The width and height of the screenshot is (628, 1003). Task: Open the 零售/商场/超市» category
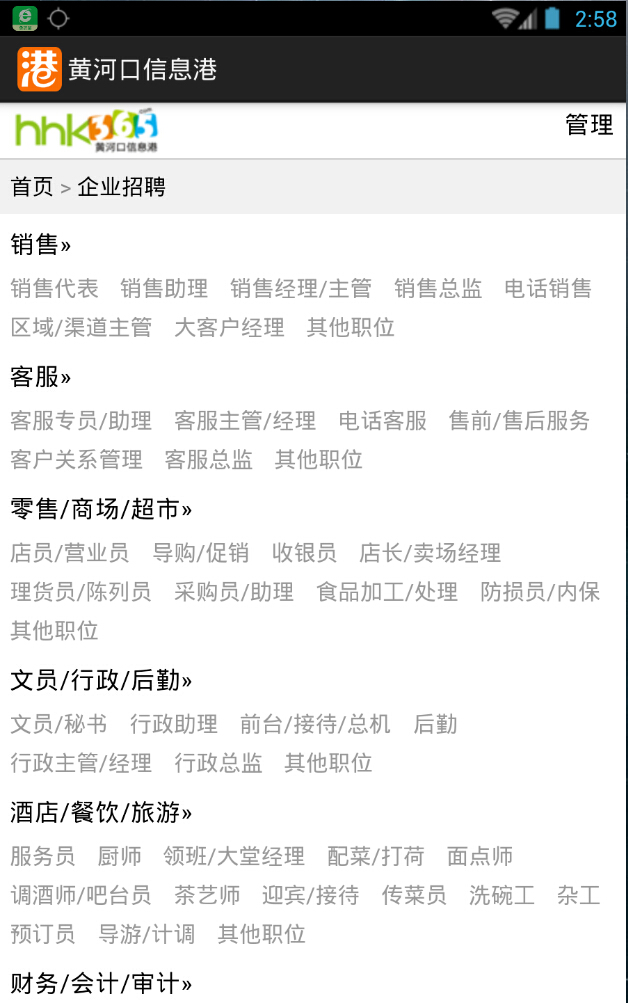(x=101, y=509)
